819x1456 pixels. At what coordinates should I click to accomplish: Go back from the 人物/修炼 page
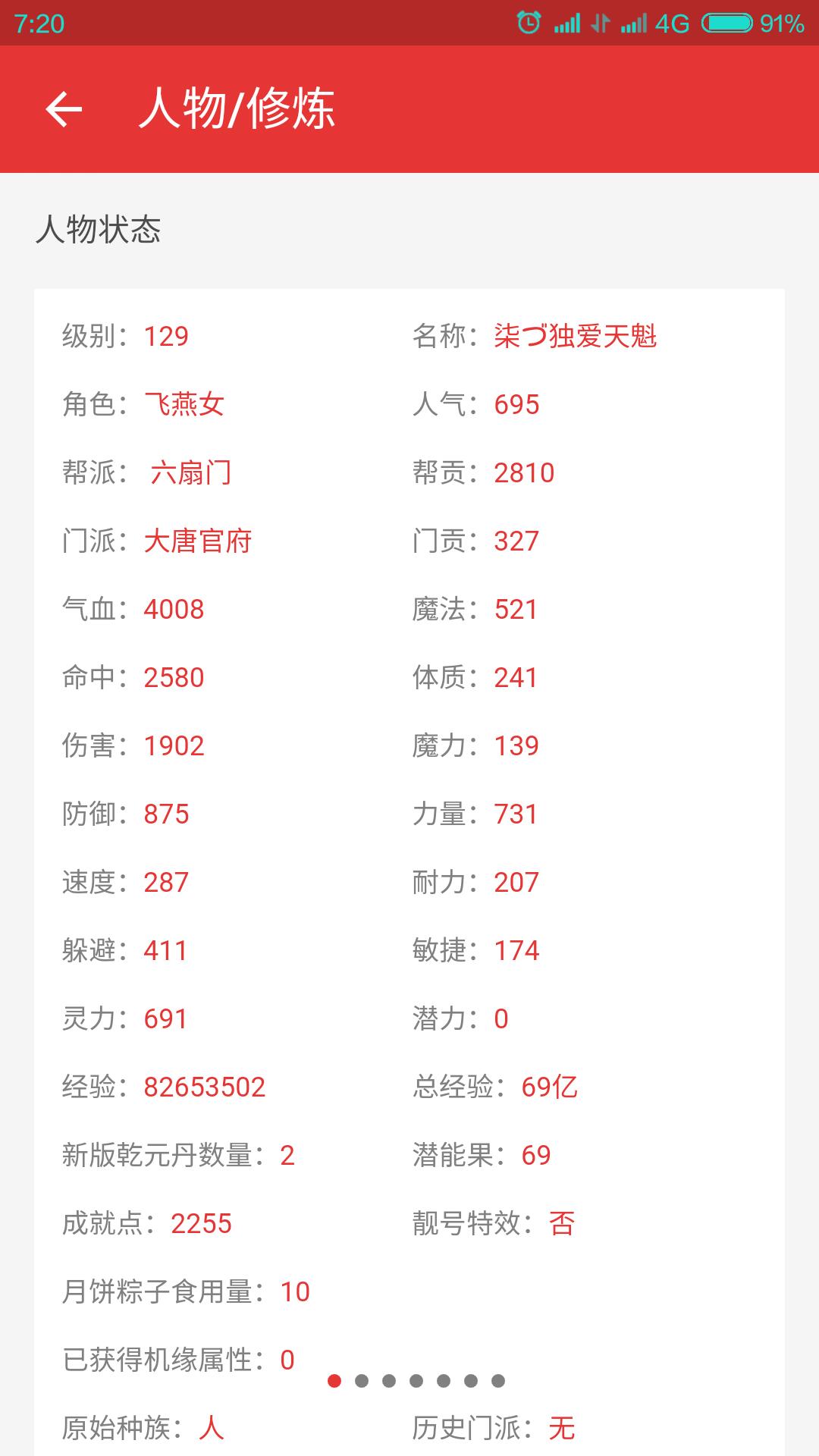[x=64, y=109]
